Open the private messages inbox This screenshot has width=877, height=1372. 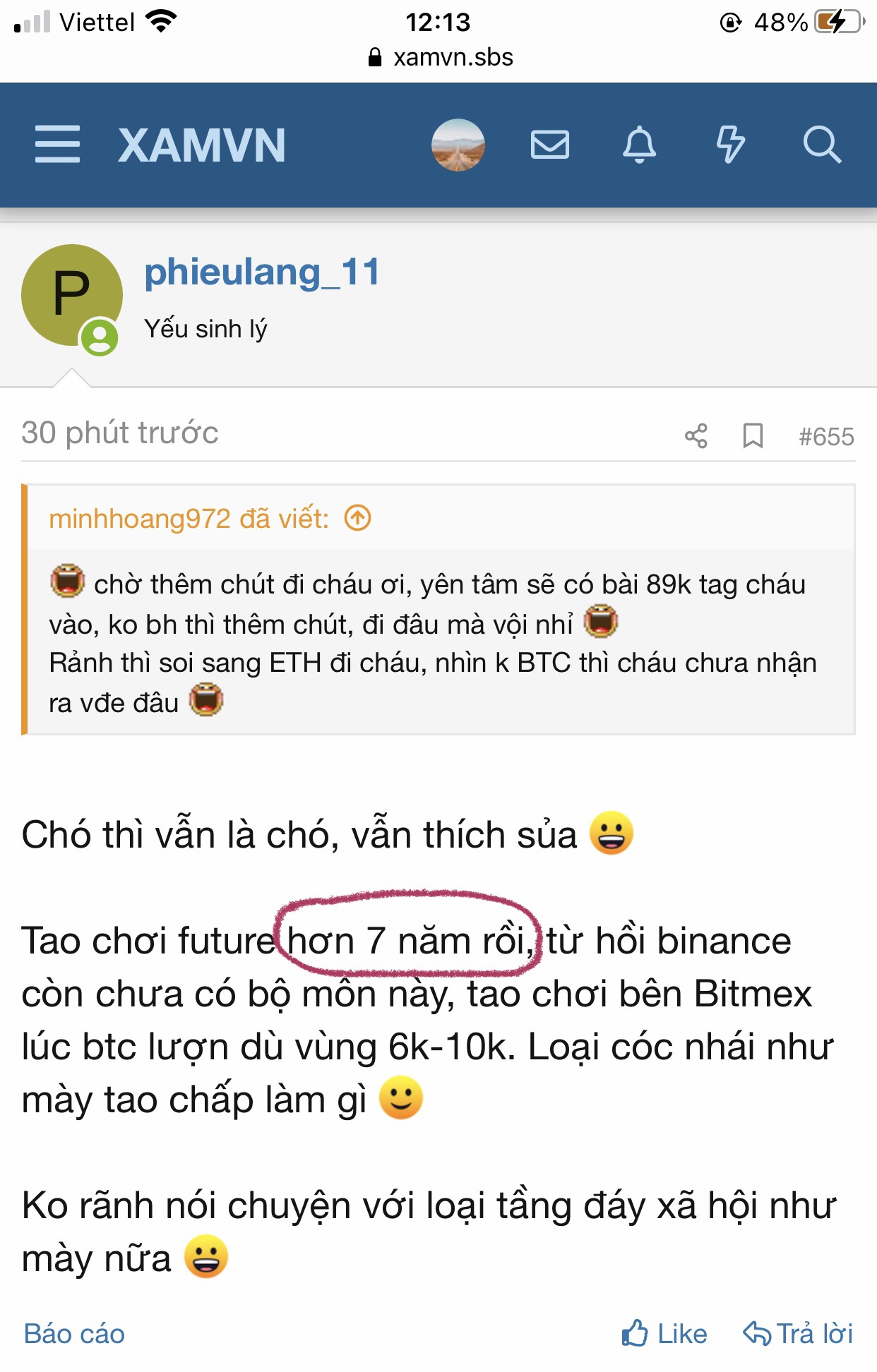[549, 145]
